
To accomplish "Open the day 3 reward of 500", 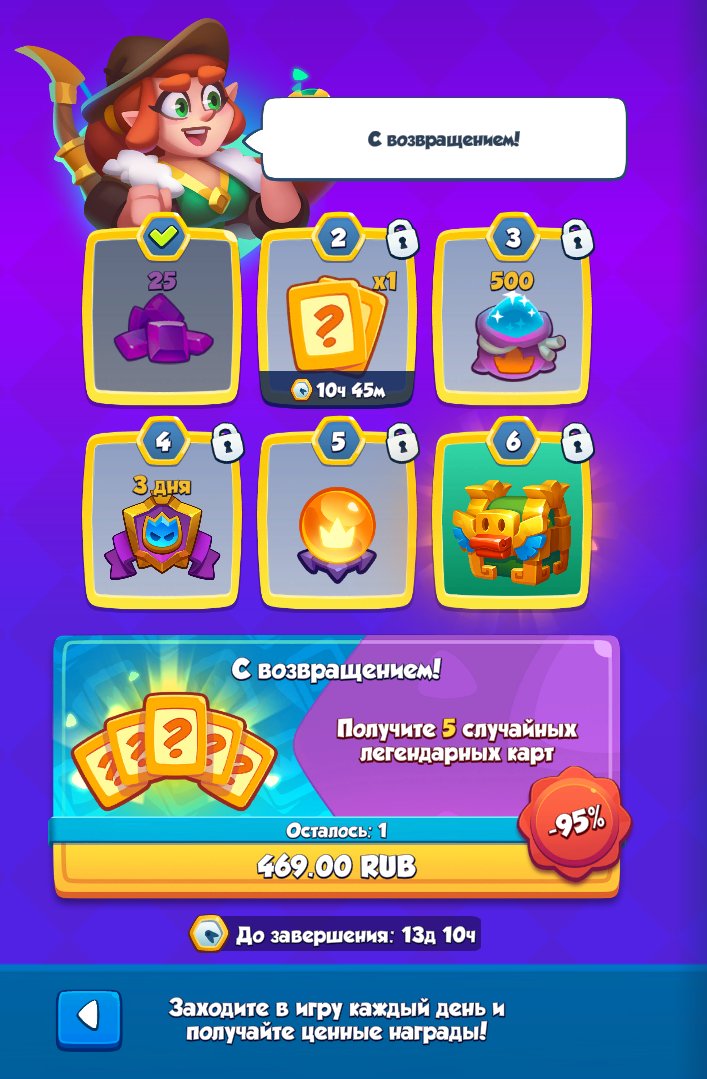I will point(513,317).
